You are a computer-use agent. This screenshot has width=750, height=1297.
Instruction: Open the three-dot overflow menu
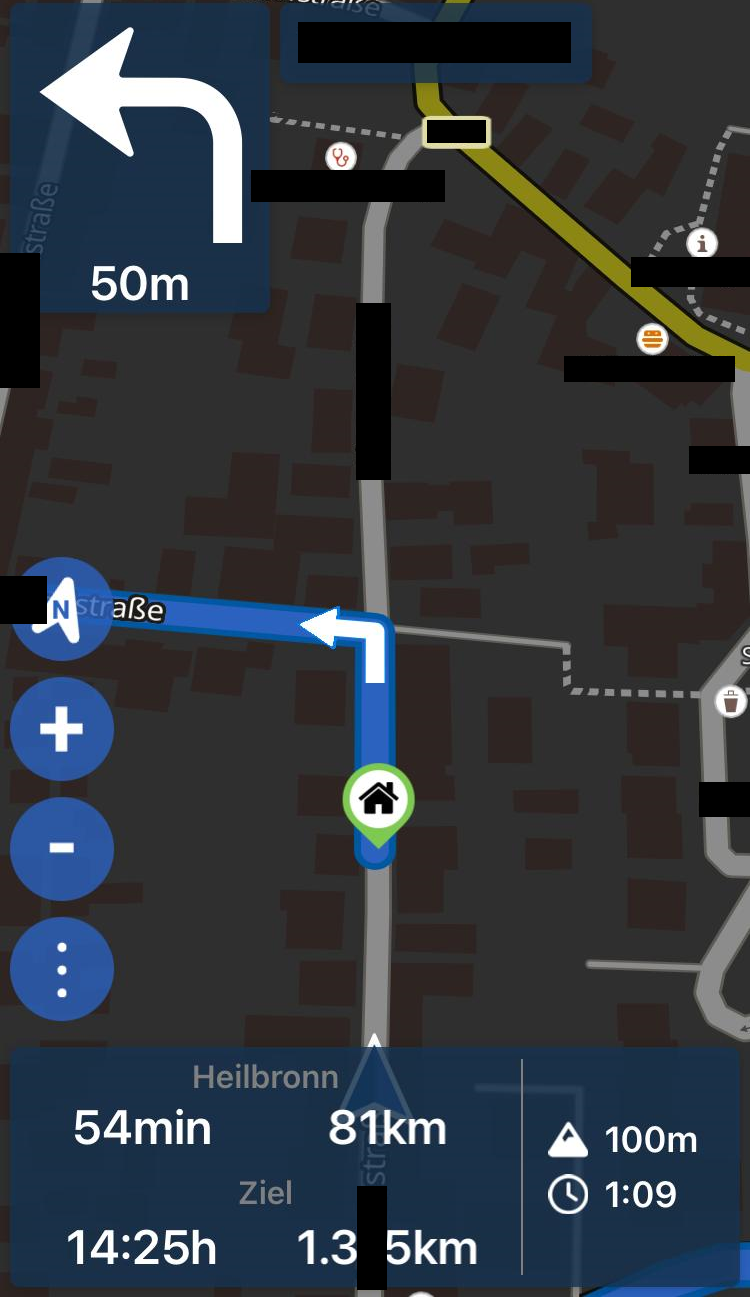coord(62,969)
